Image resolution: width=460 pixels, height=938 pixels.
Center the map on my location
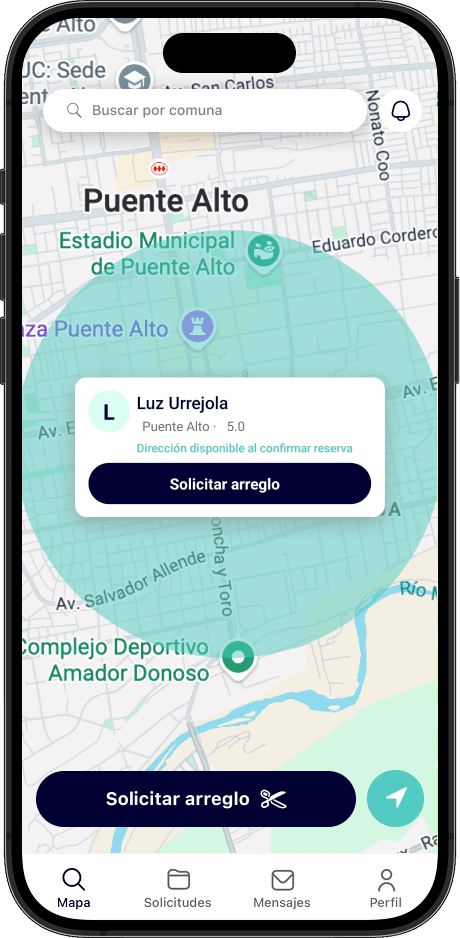[x=395, y=799]
